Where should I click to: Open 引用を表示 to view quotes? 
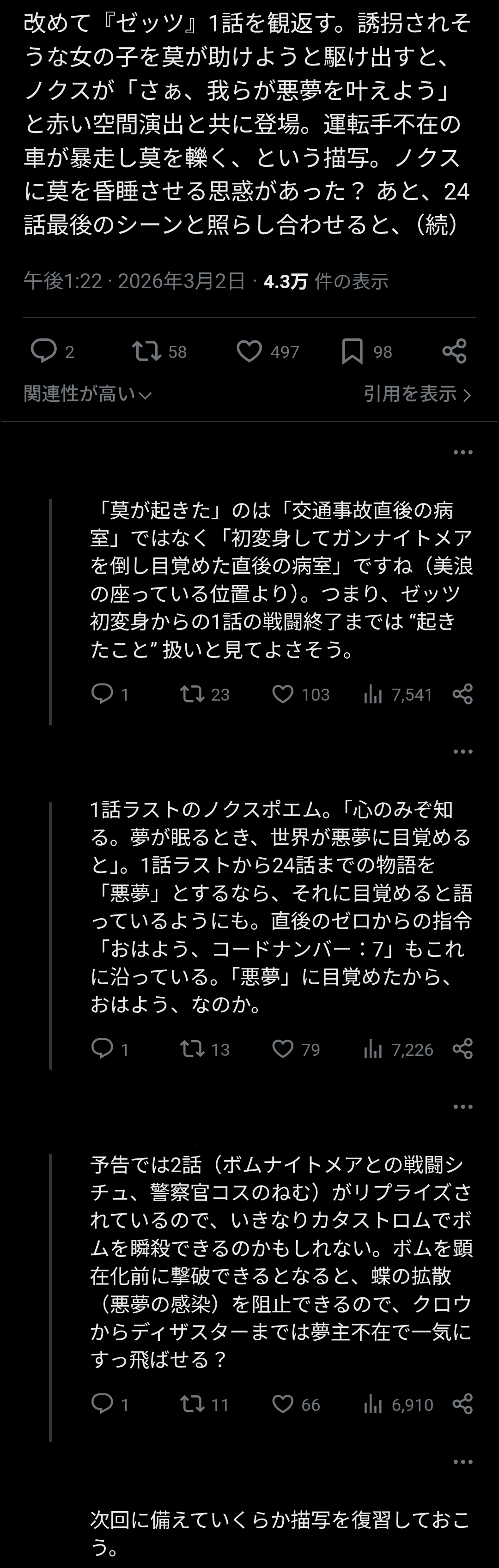pos(417,394)
